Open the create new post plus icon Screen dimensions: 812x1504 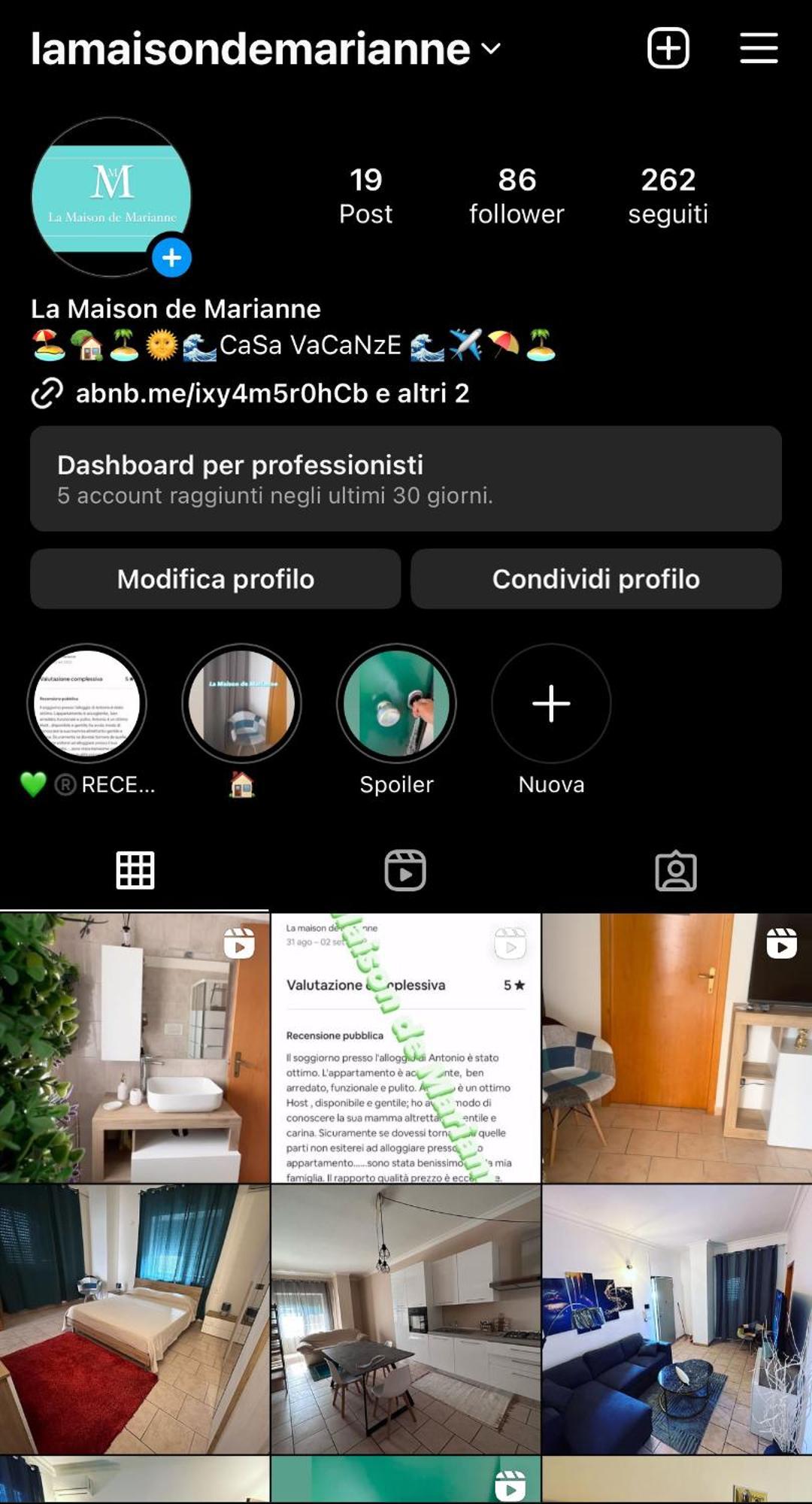(668, 48)
